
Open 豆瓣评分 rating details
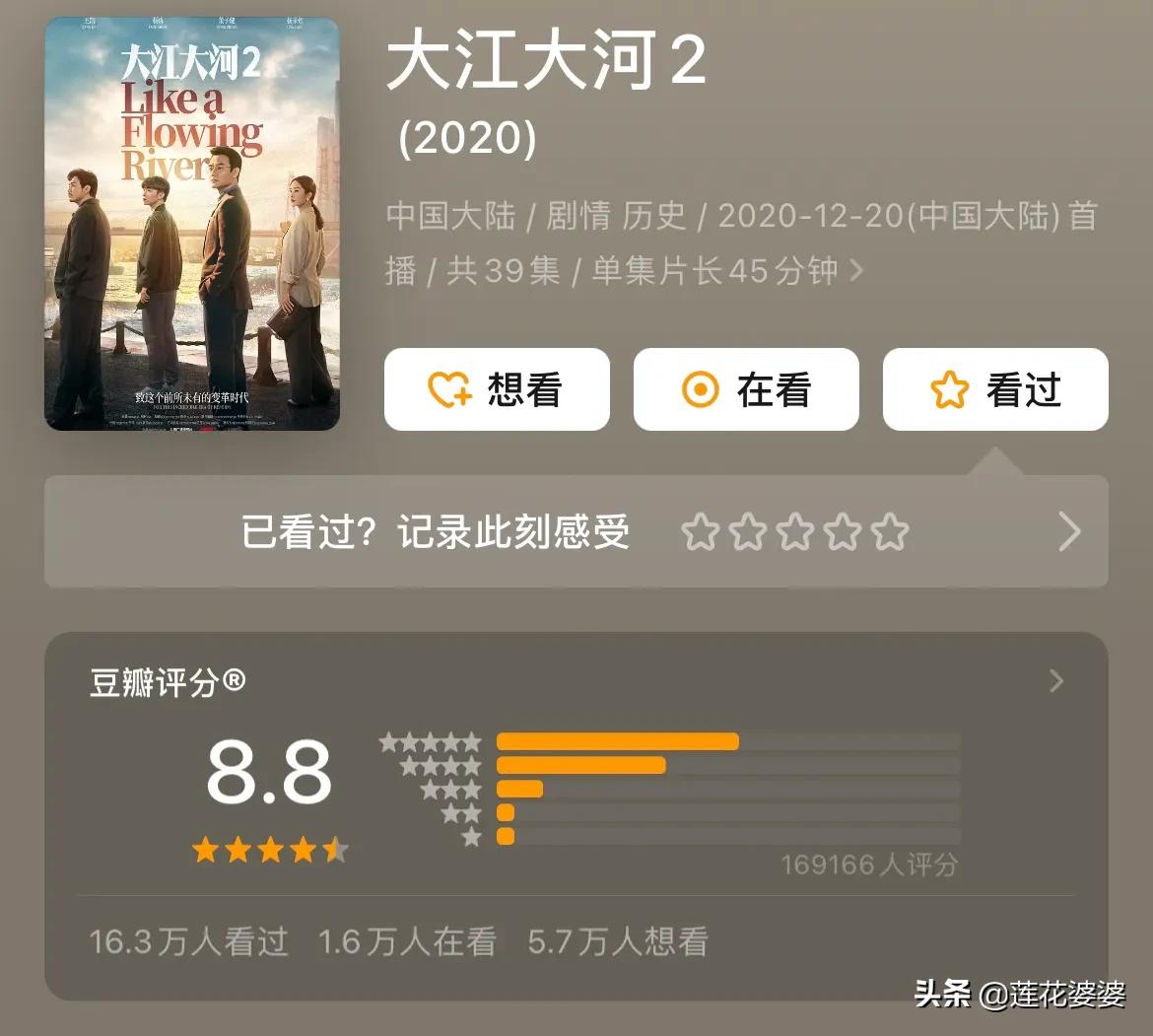(x=1056, y=681)
